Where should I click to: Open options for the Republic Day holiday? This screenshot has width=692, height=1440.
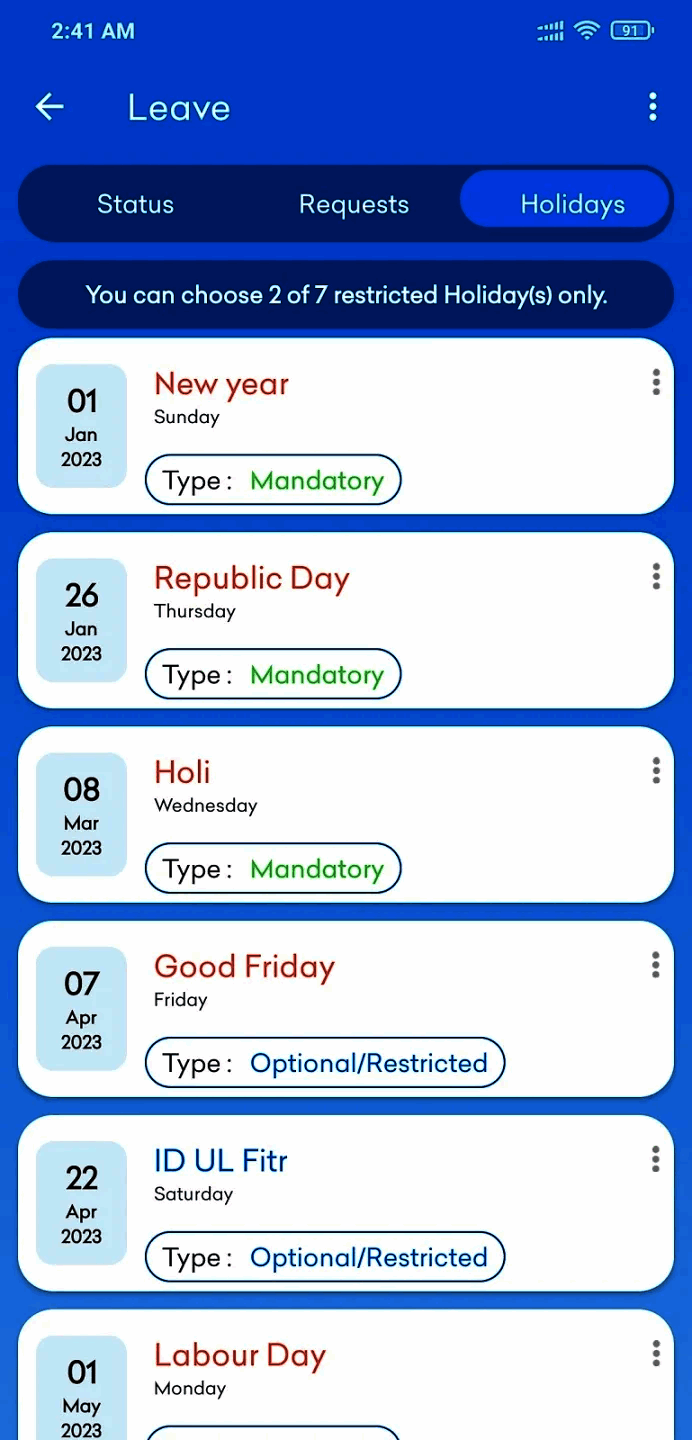click(656, 576)
